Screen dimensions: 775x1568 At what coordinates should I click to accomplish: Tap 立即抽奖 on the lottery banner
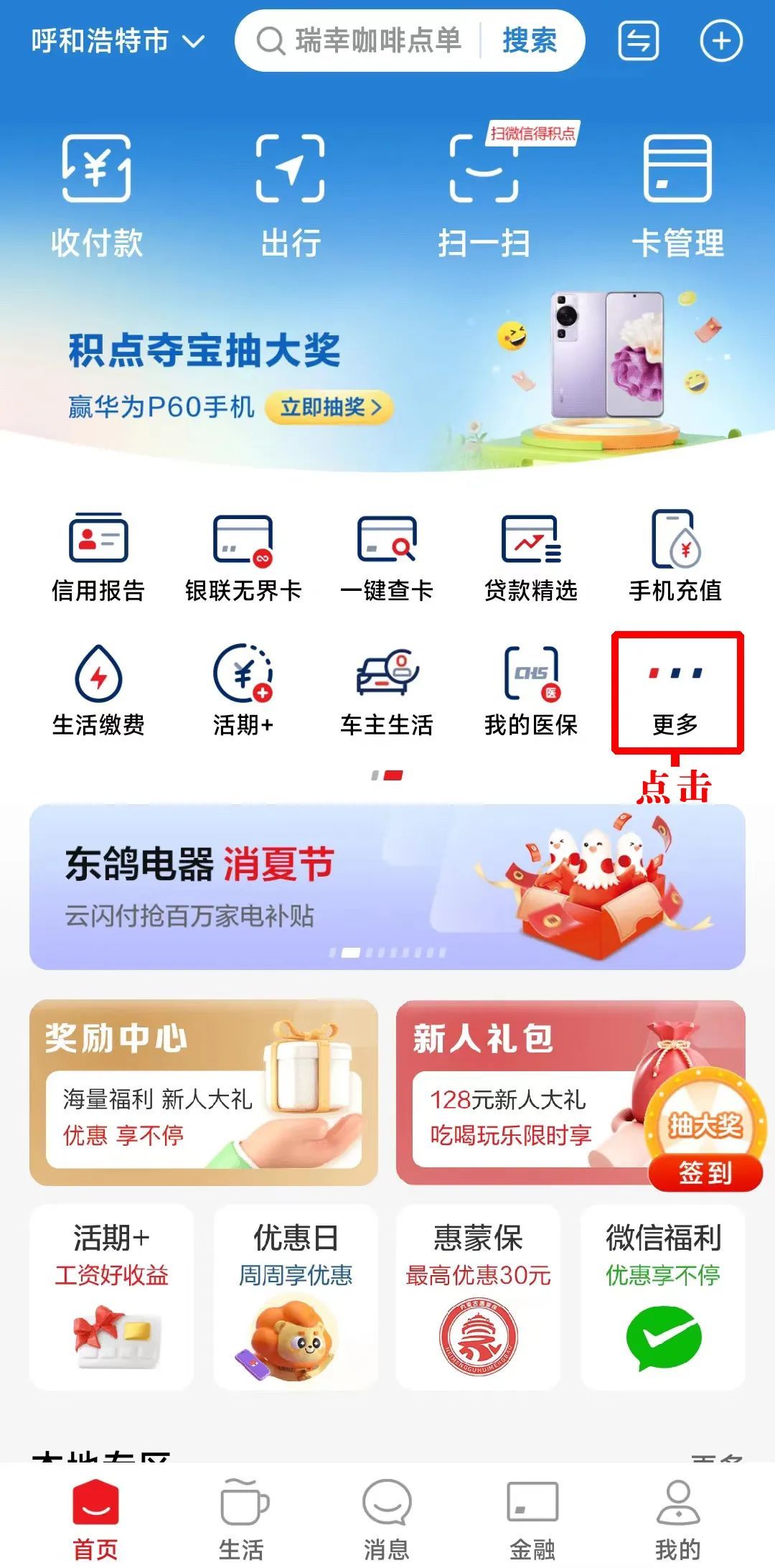tap(330, 408)
